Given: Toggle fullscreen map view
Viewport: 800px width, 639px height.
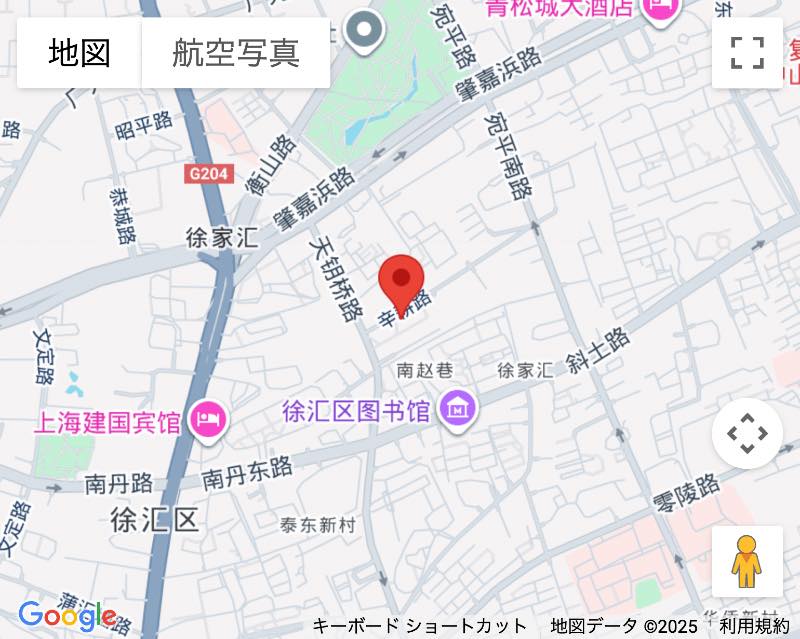Looking at the screenshot, I should (x=747, y=53).
